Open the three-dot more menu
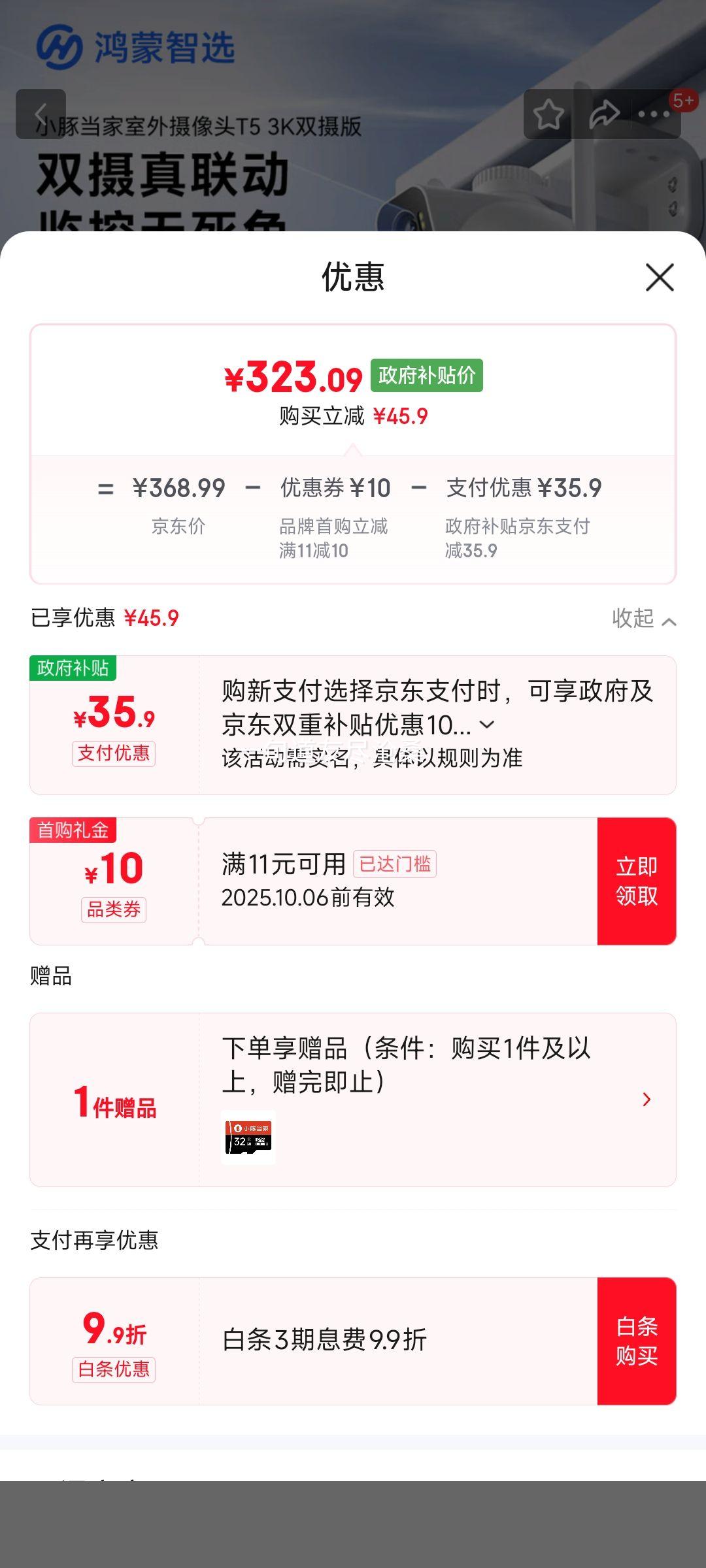 click(654, 114)
